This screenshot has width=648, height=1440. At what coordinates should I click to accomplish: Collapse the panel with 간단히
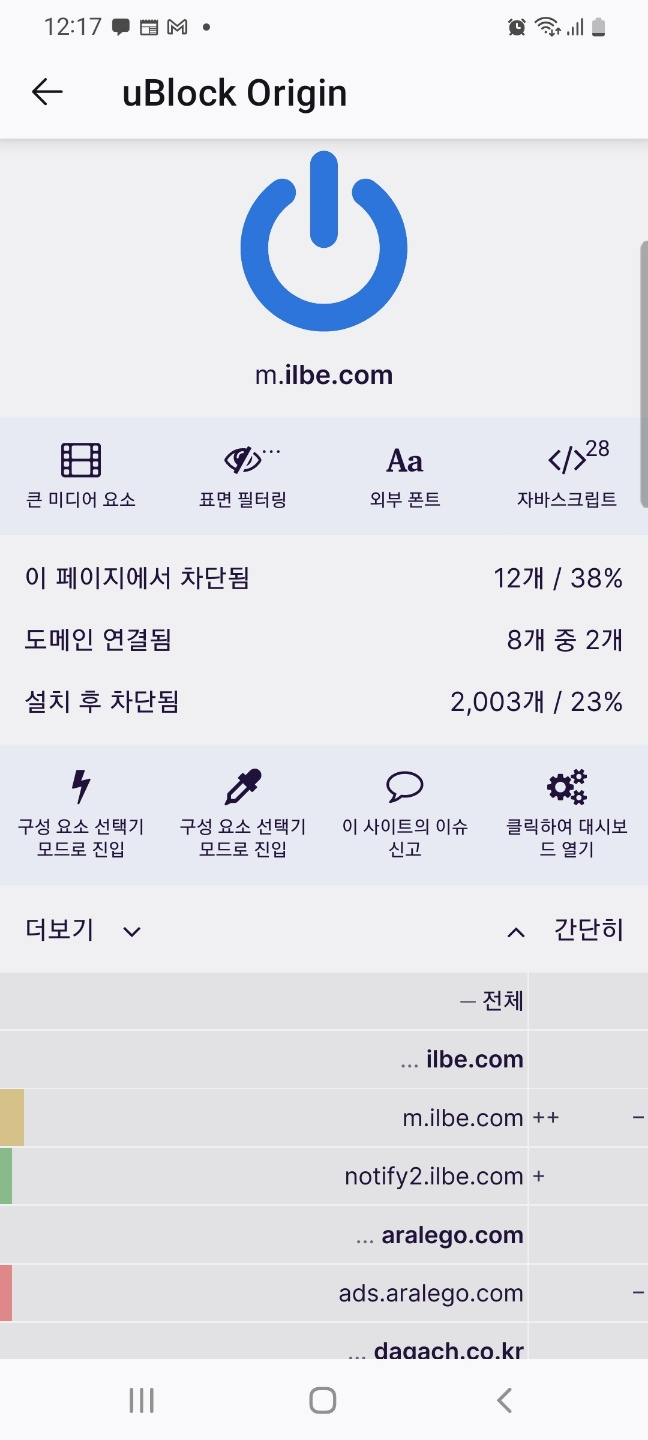coord(565,930)
